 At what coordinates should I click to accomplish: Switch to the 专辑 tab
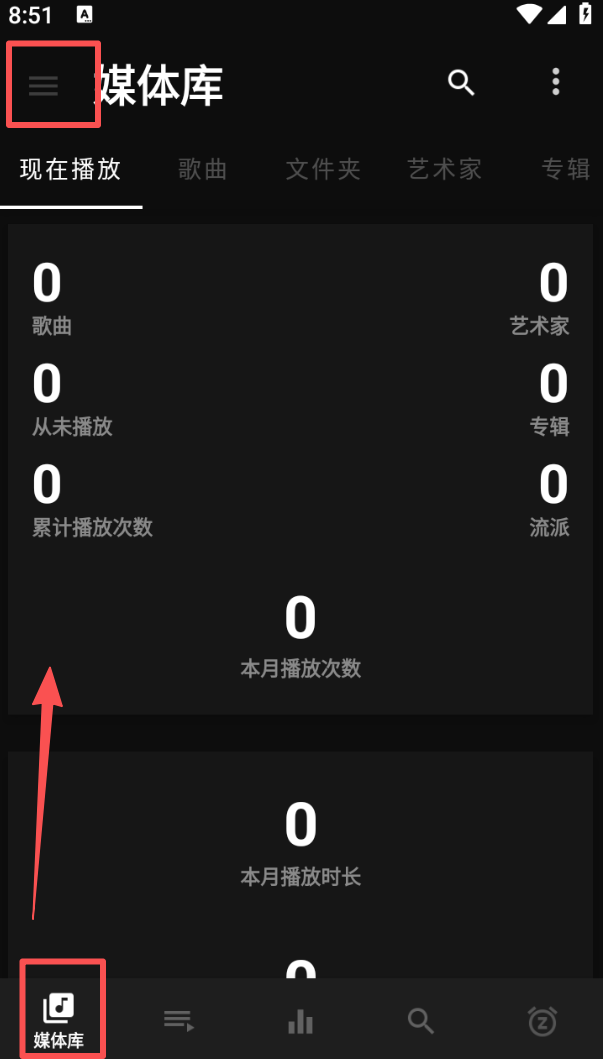coord(566,170)
